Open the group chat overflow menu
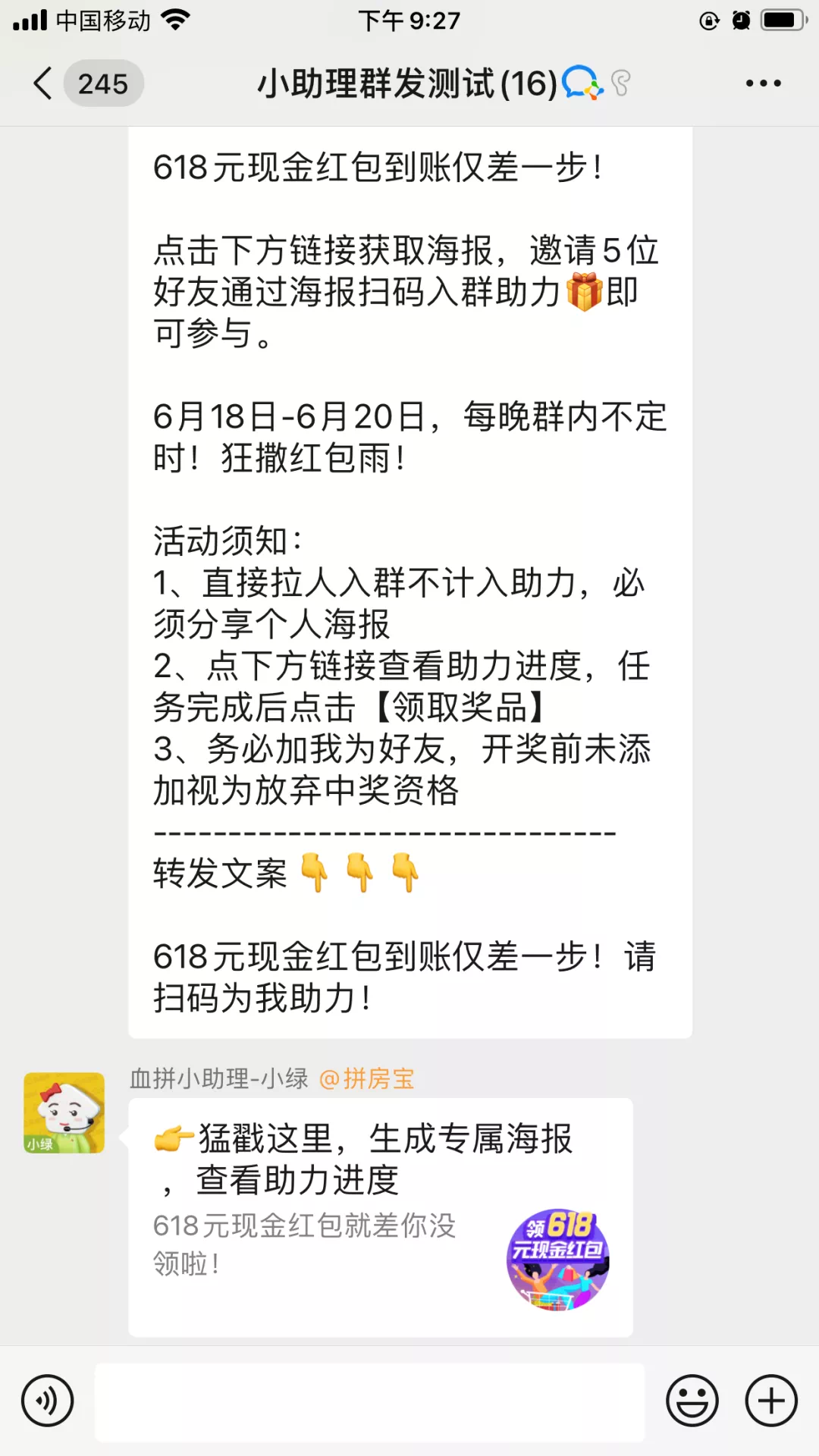819x1456 pixels. click(763, 83)
